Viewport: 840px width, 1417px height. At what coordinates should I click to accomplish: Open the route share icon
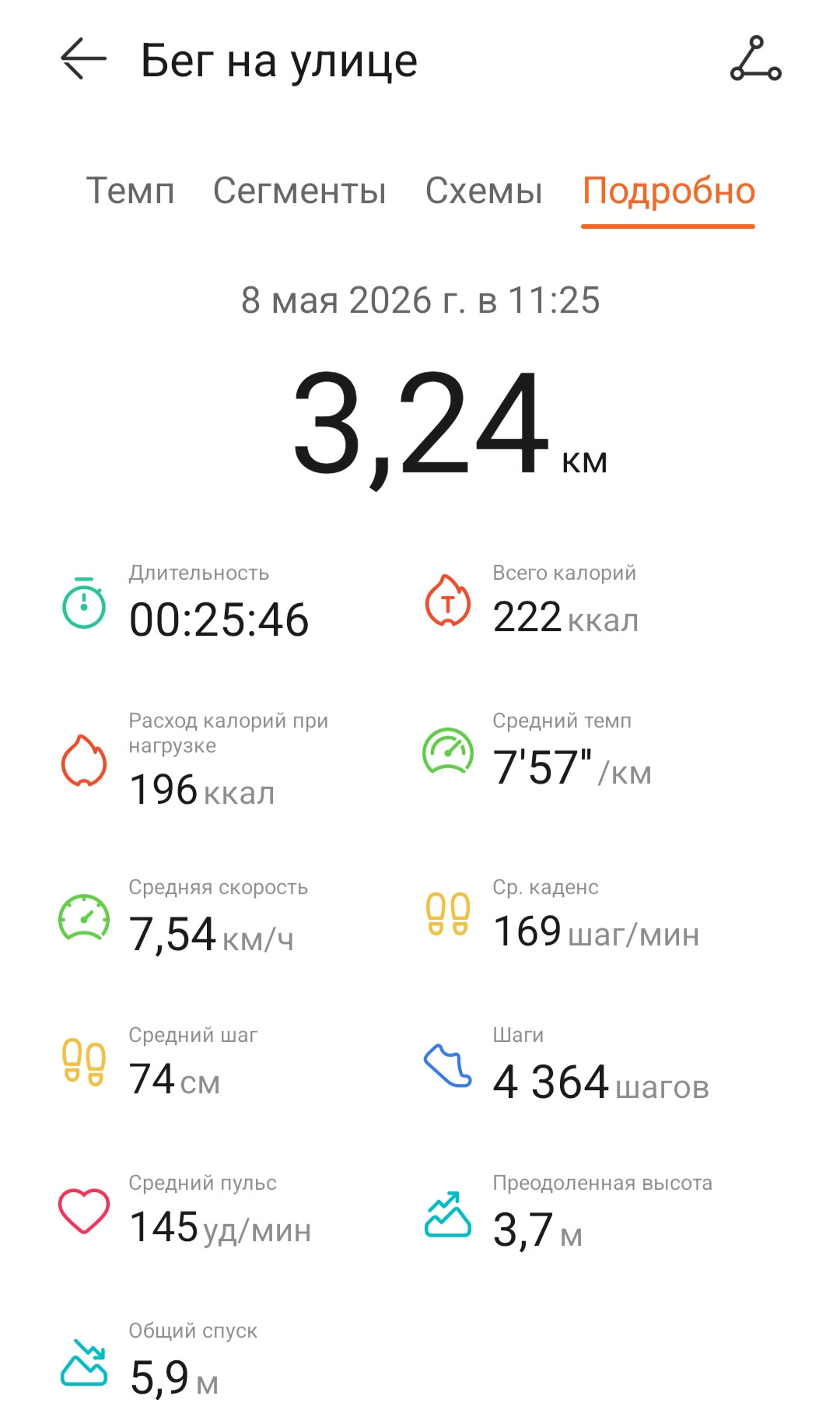point(755,58)
